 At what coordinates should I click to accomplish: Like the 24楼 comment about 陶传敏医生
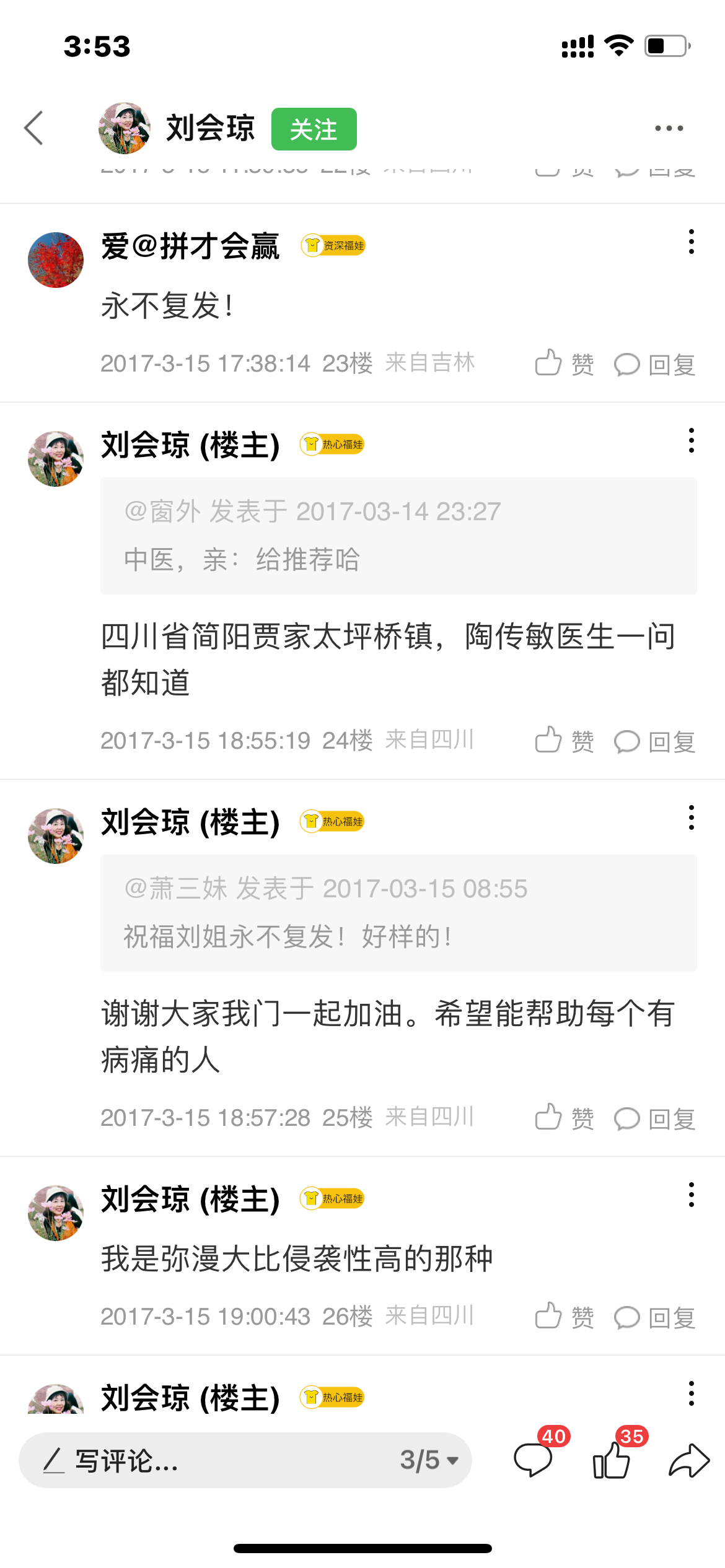[564, 741]
